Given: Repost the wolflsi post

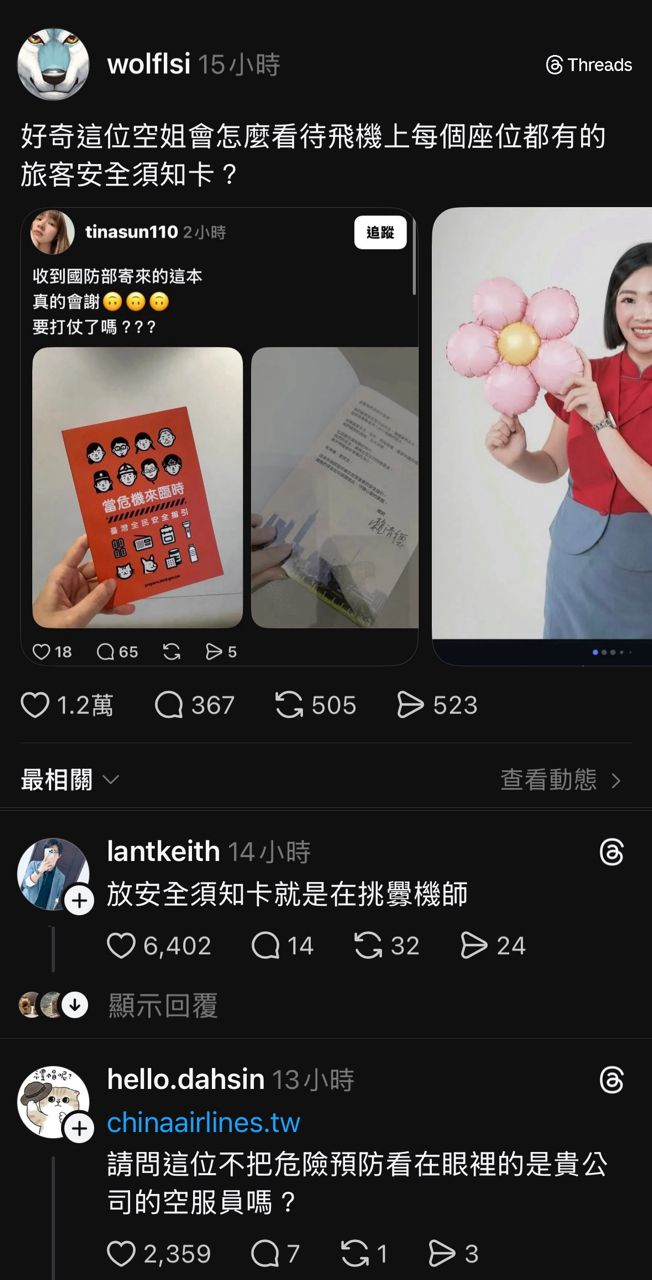Looking at the screenshot, I should (289, 705).
